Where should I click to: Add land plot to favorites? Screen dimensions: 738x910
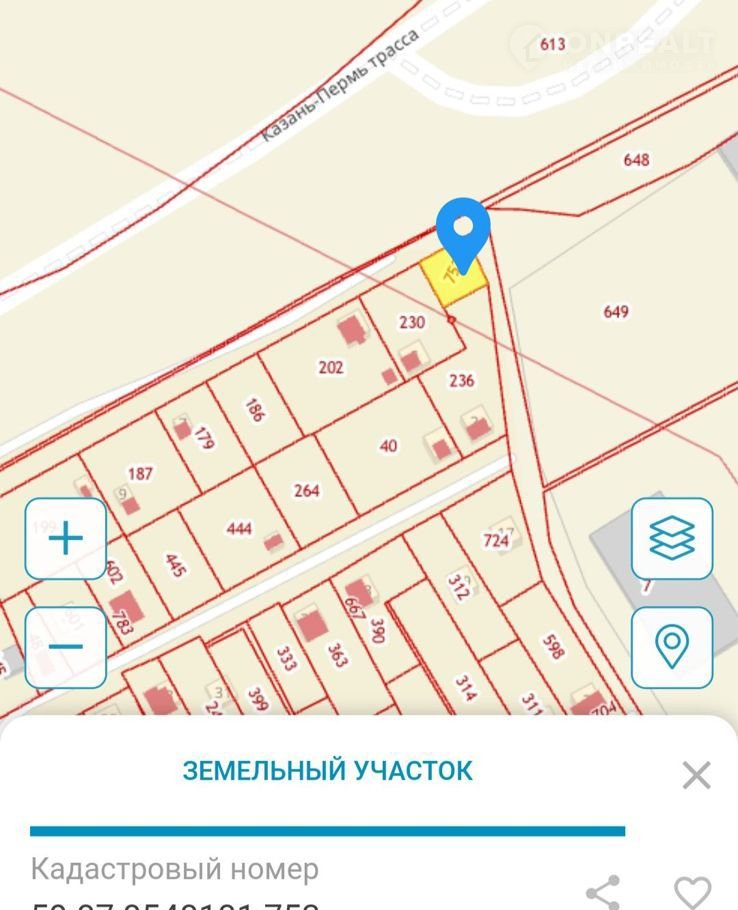[692, 891]
